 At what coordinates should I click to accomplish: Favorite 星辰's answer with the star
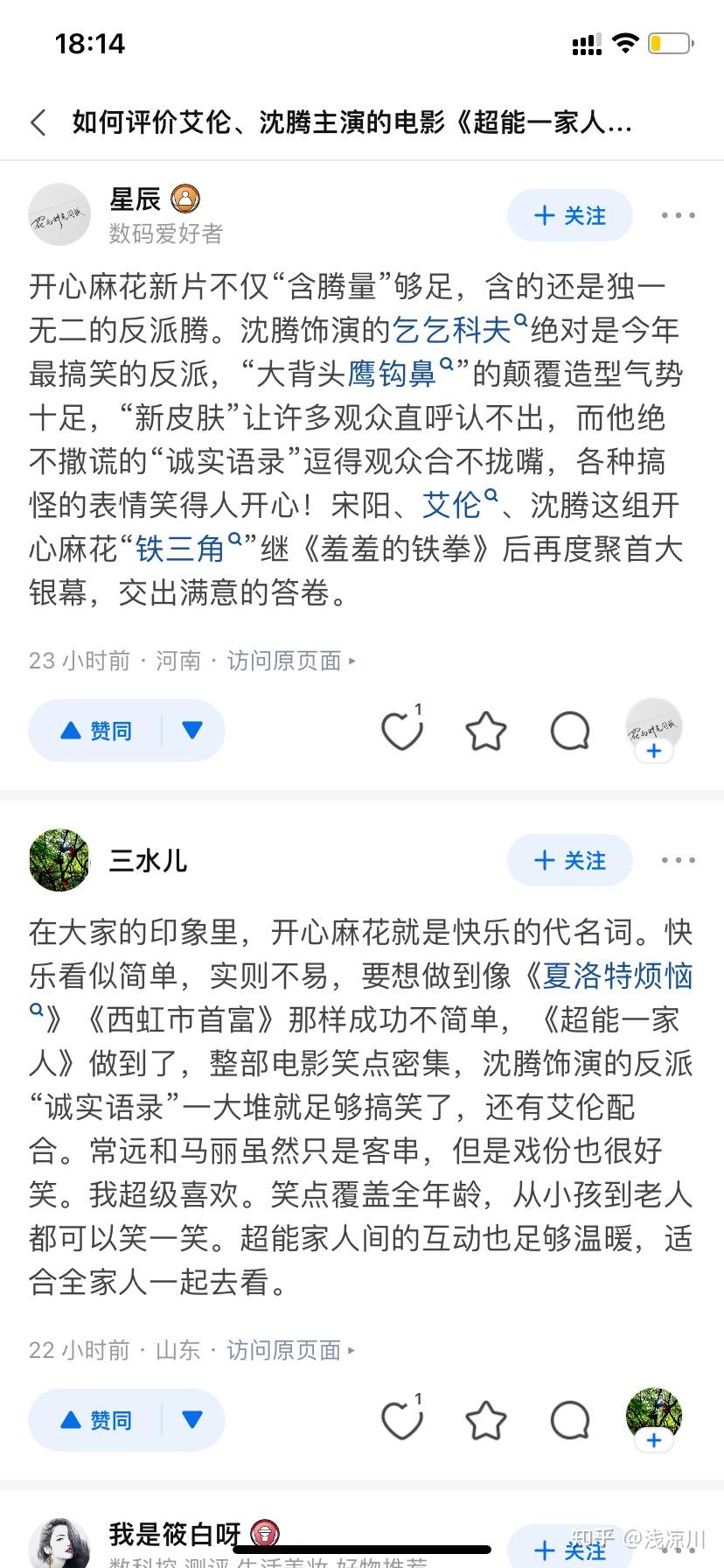pyautogui.click(x=485, y=731)
